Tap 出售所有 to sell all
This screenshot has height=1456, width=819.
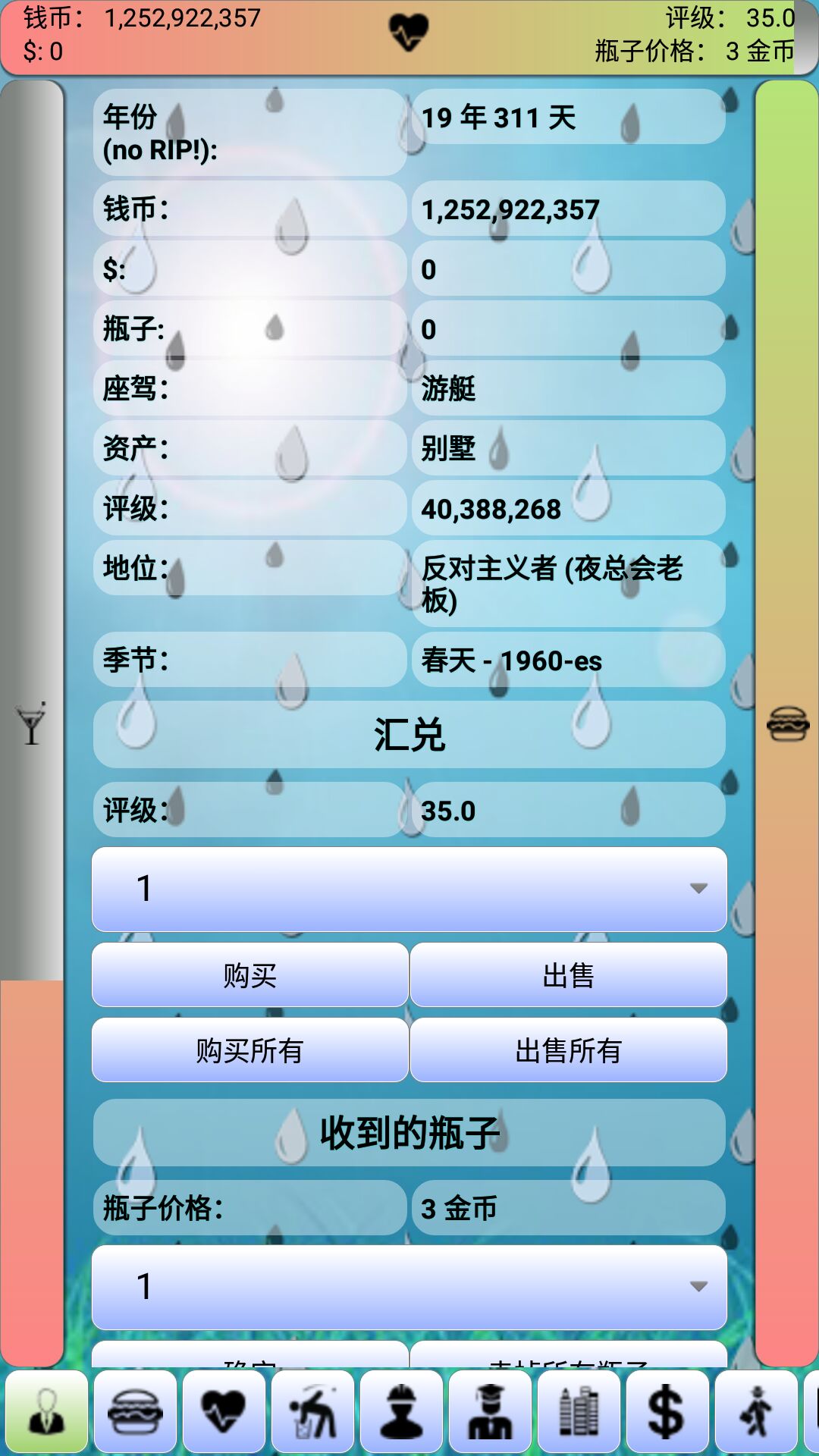click(568, 1050)
